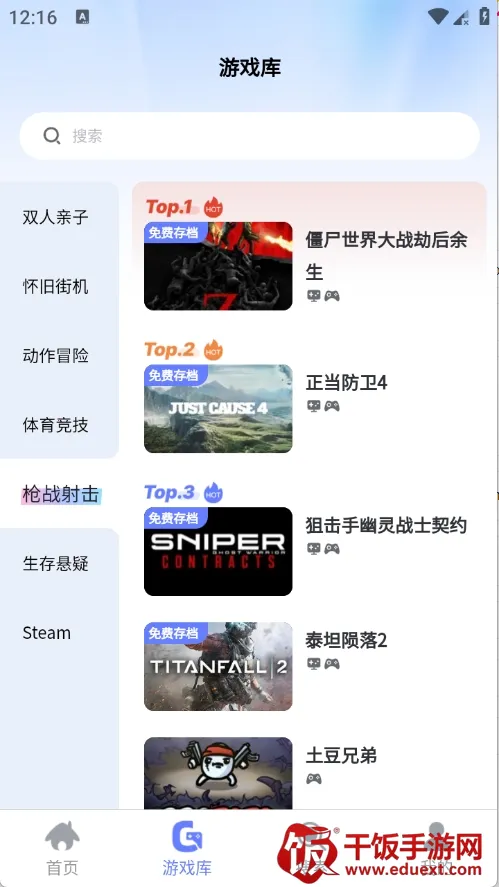Go to the 首页 tab
The image size is (499, 887).
click(x=62, y=849)
